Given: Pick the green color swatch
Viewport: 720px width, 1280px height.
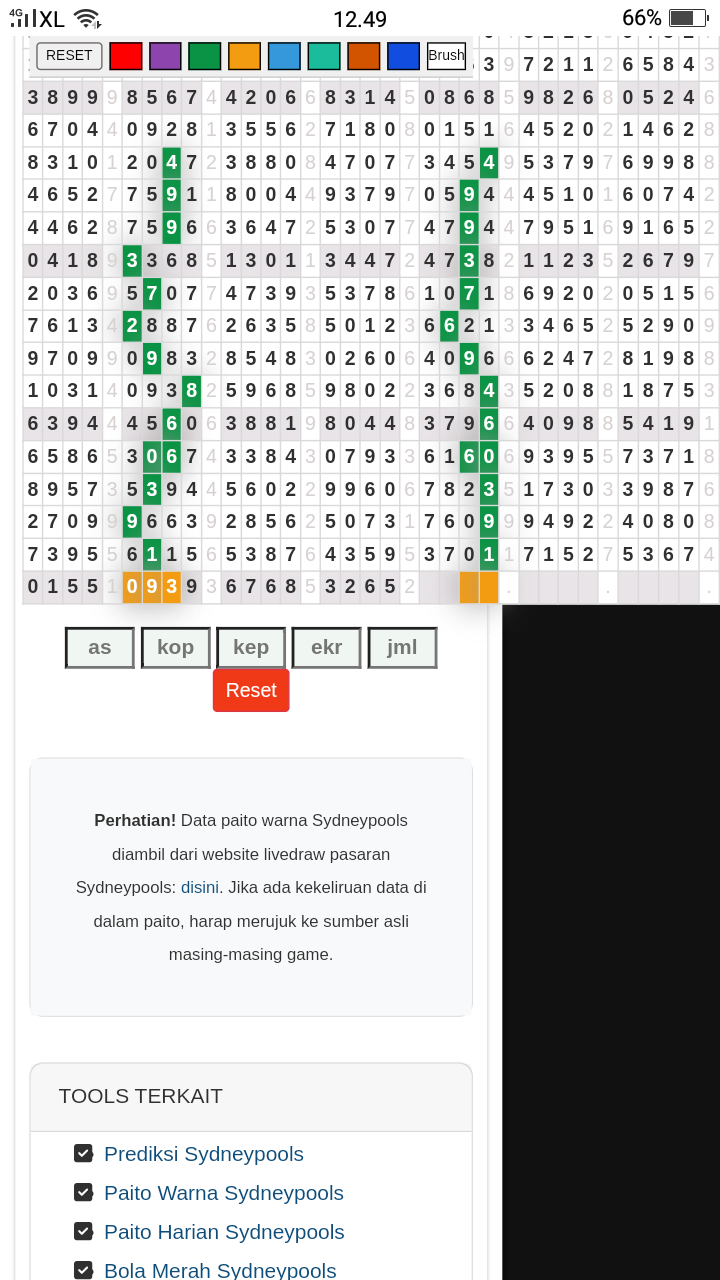Looking at the screenshot, I should pyautogui.click(x=205, y=56).
